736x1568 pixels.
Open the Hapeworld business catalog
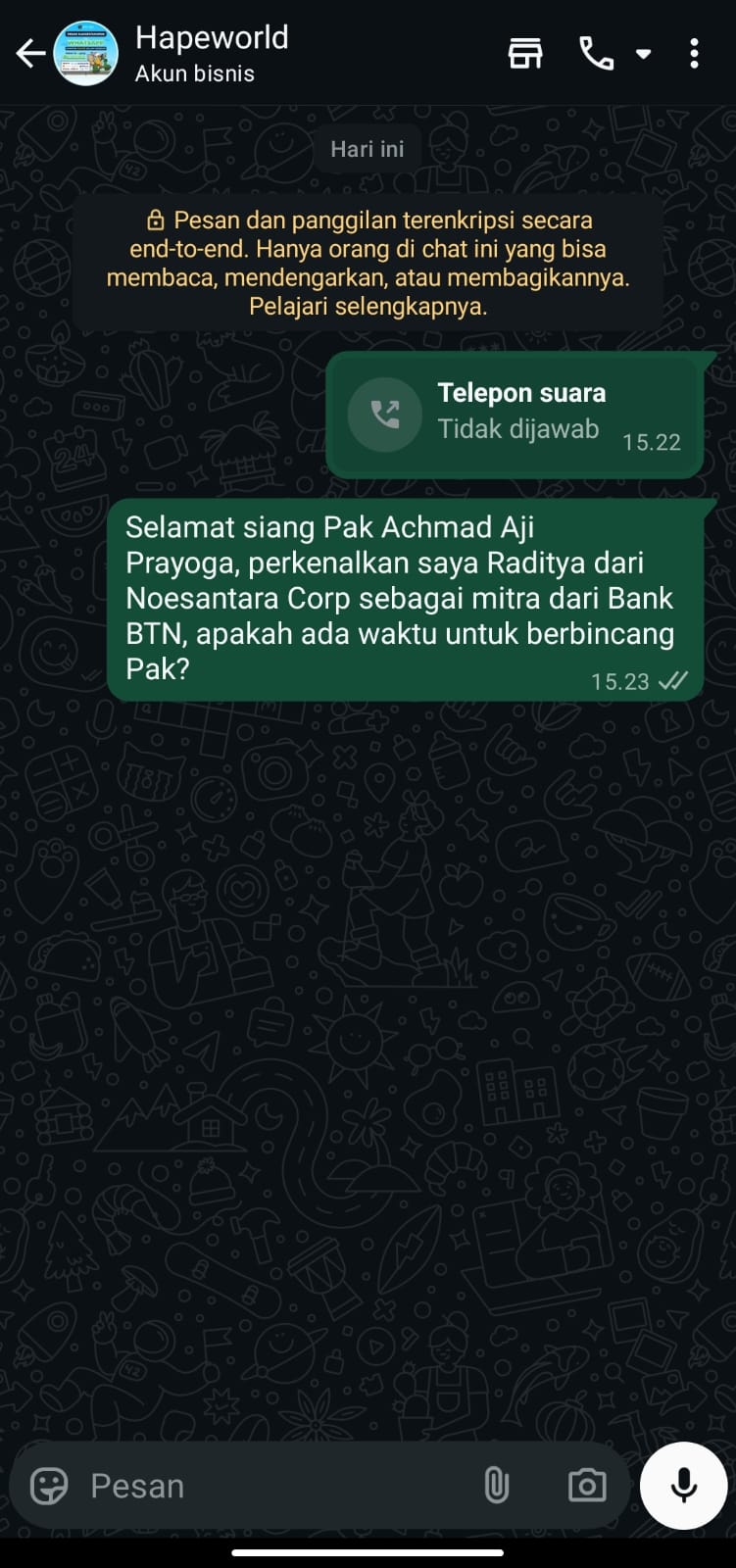[x=525, y=53]
